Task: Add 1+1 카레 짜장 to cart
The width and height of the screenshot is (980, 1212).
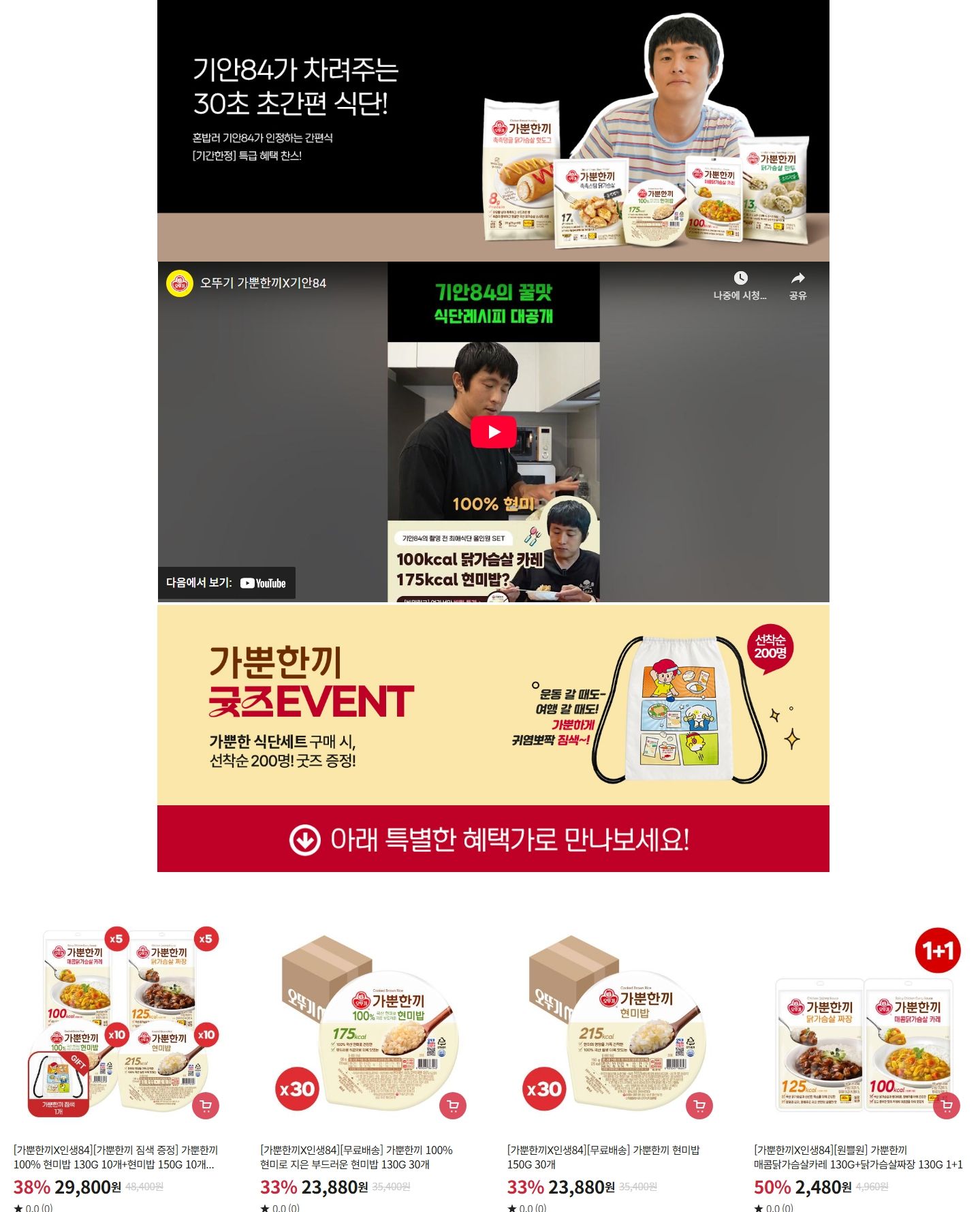Action: [946, 1105]
